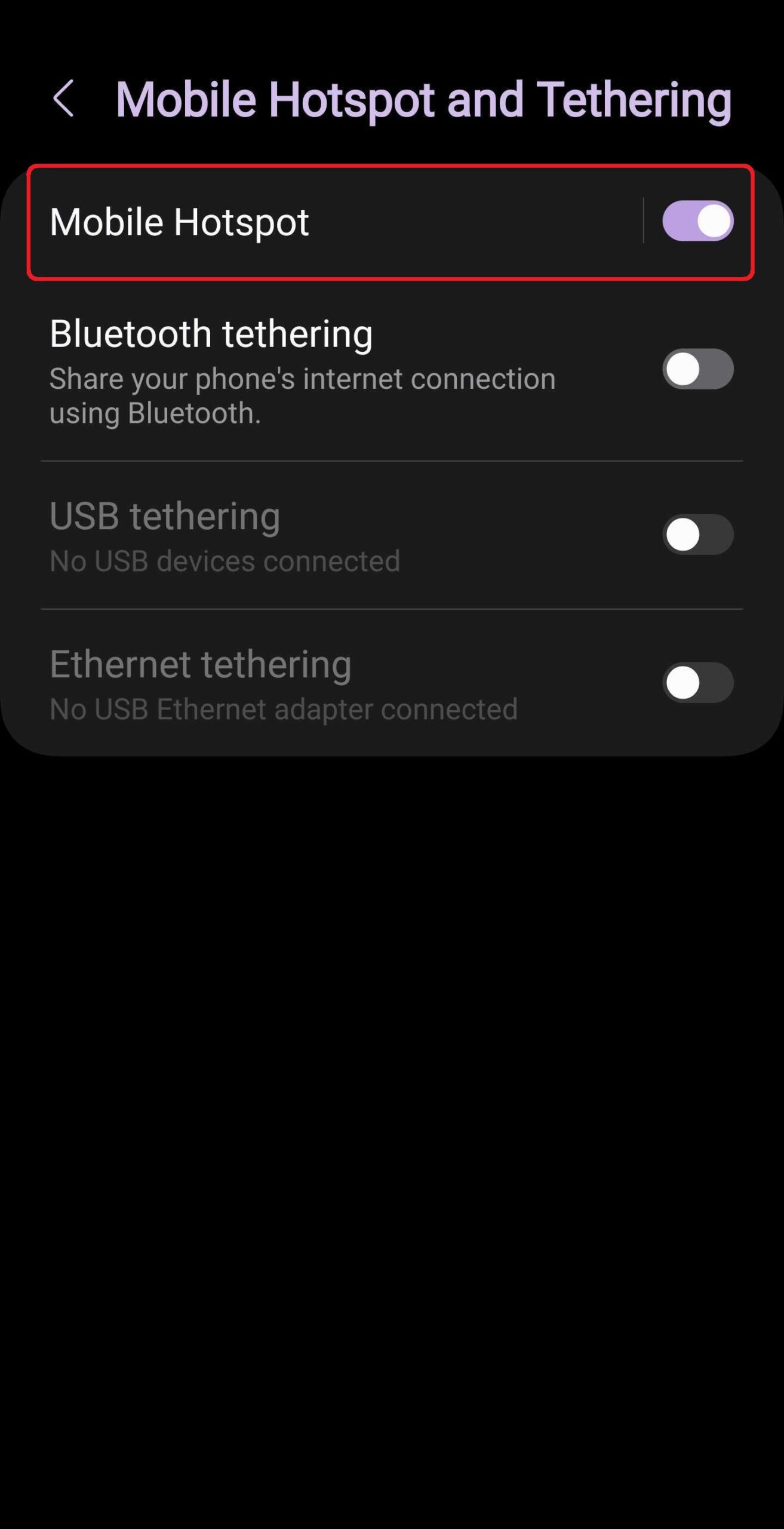The height and width of the screenshot is (1529, 784).
Task: Enable Bluetooth tethering switch
Action: [x=697, y=369]
